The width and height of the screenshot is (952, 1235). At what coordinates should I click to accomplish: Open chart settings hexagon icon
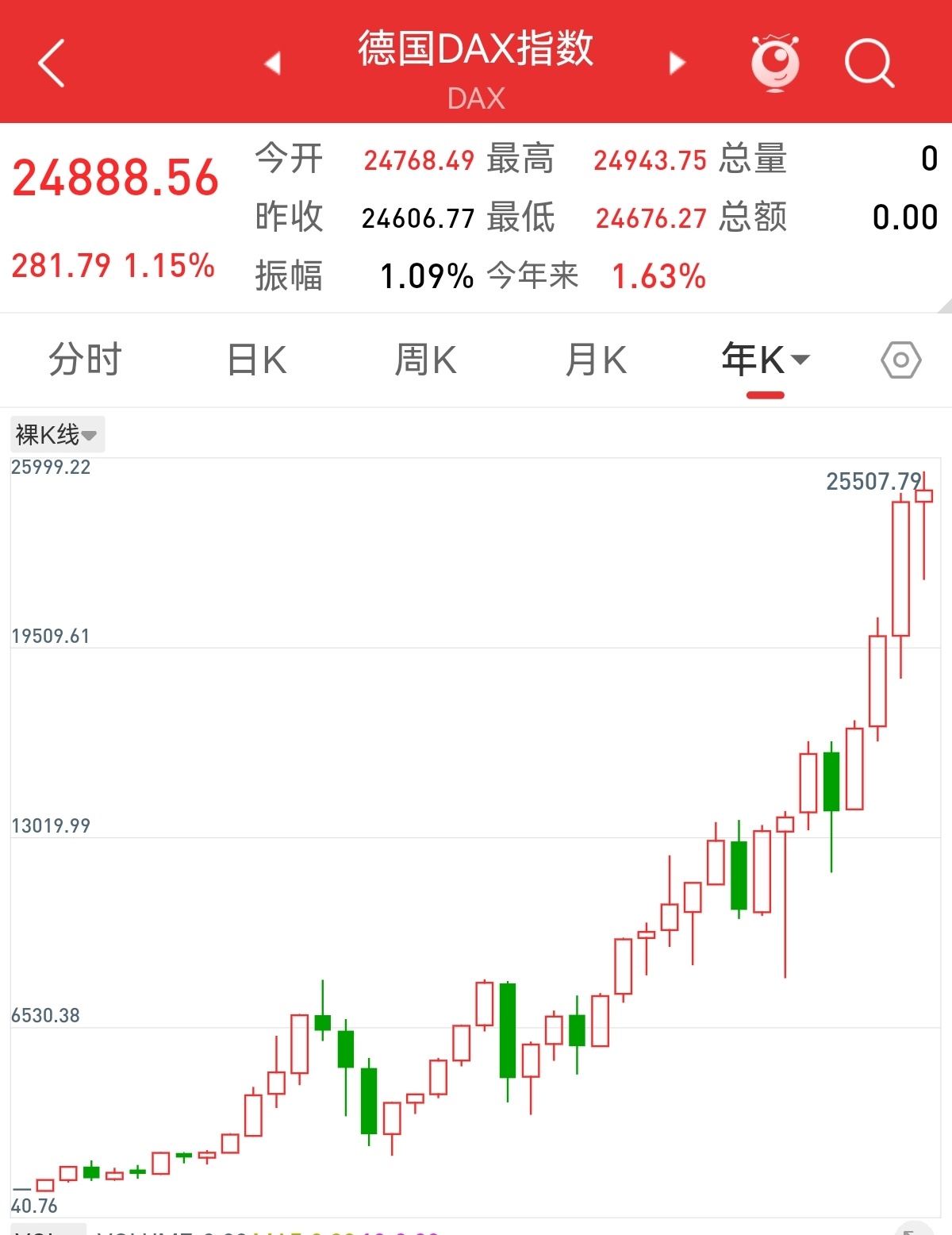tap(900, 360)
